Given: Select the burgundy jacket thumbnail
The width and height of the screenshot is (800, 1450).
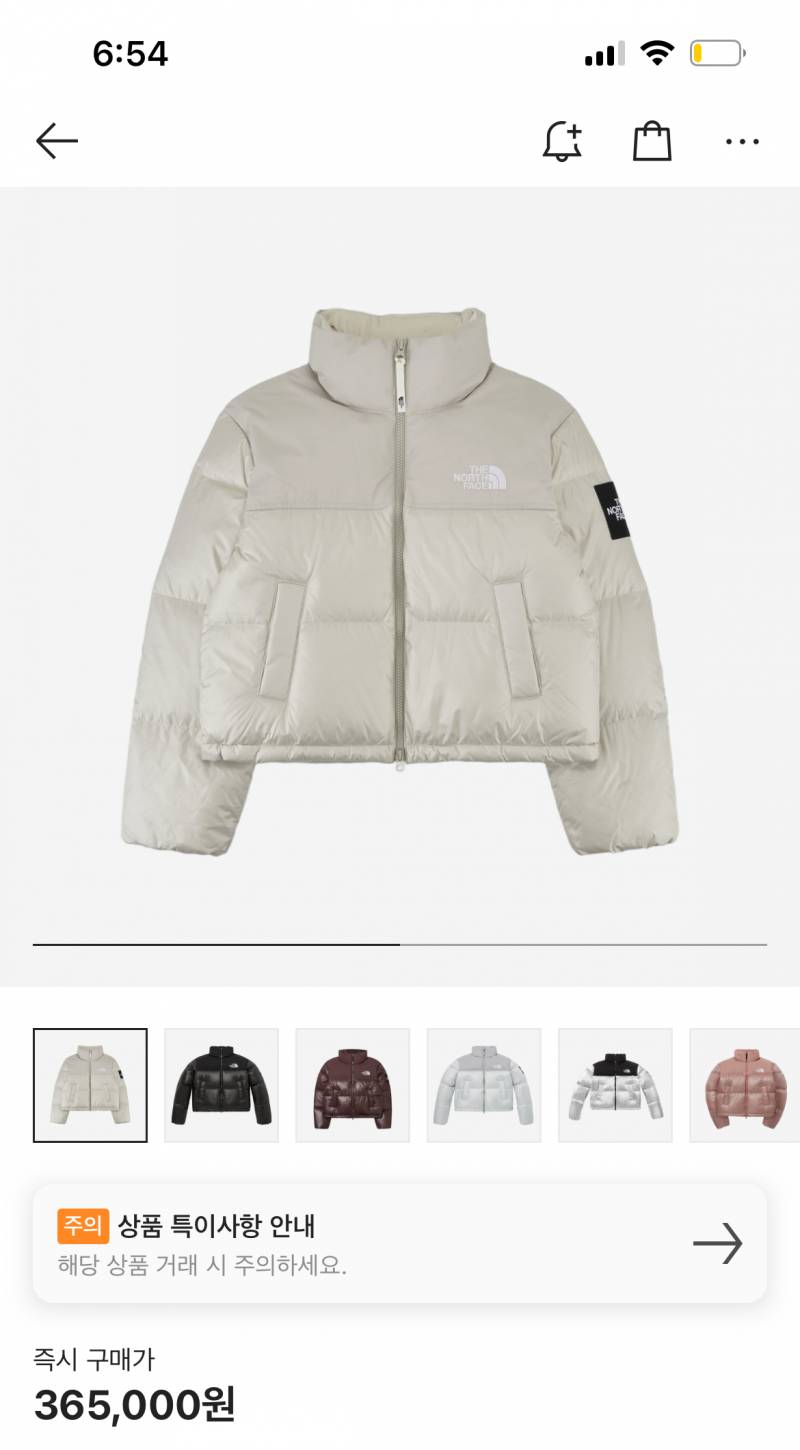Looking at the screenshot, I should click(352, 1085).
